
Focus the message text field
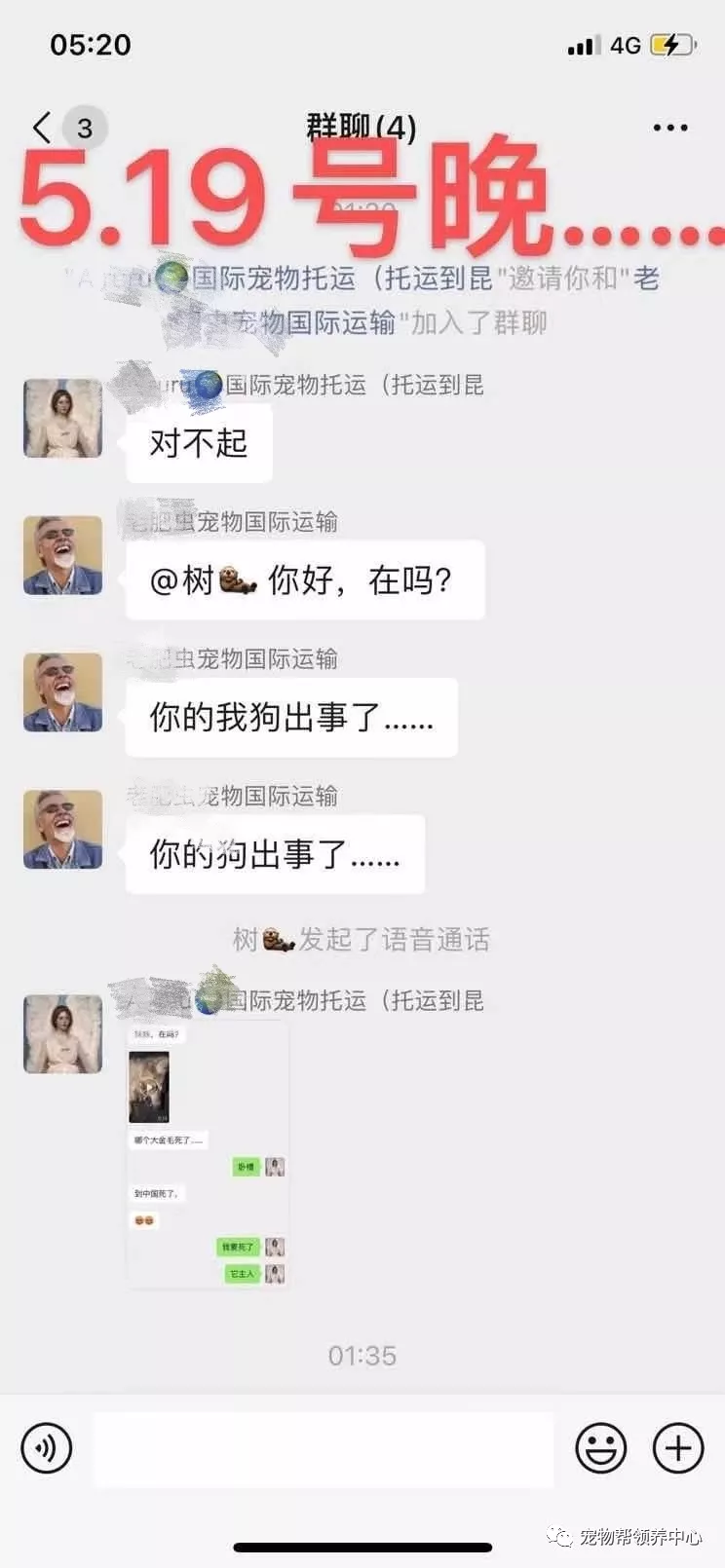[x=324, y=1448]
